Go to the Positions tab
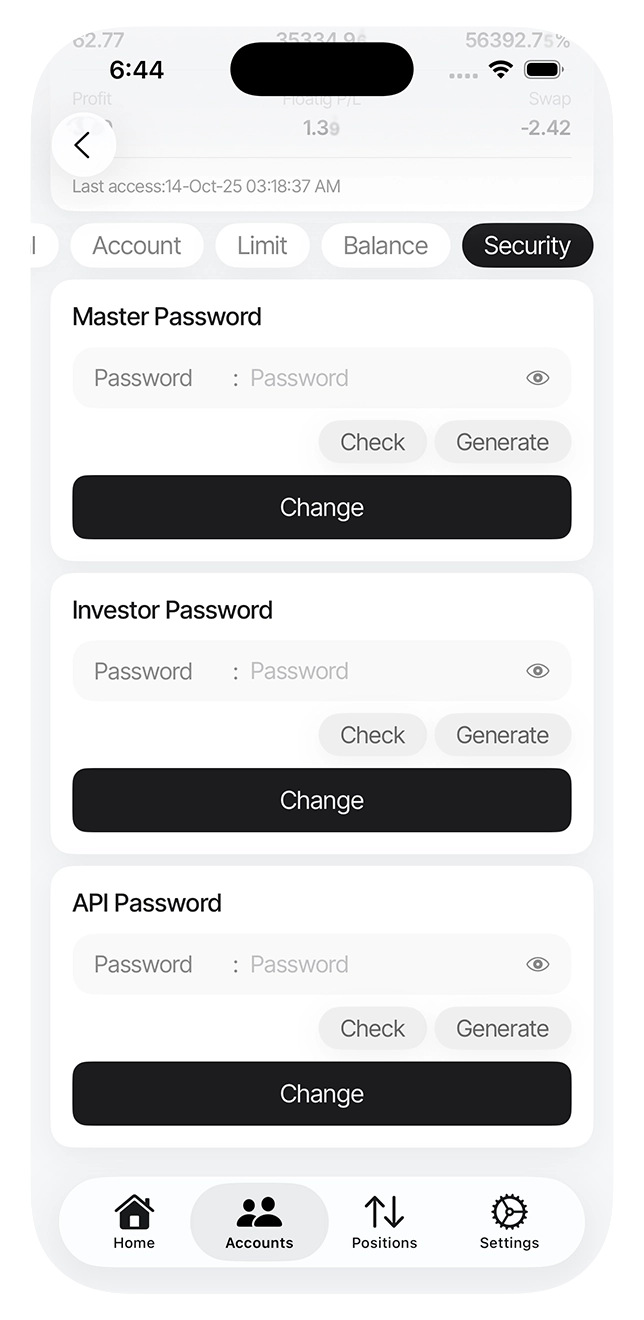Image resolution: width=644 pixels, height=1320 pixels. (384, 1222)
